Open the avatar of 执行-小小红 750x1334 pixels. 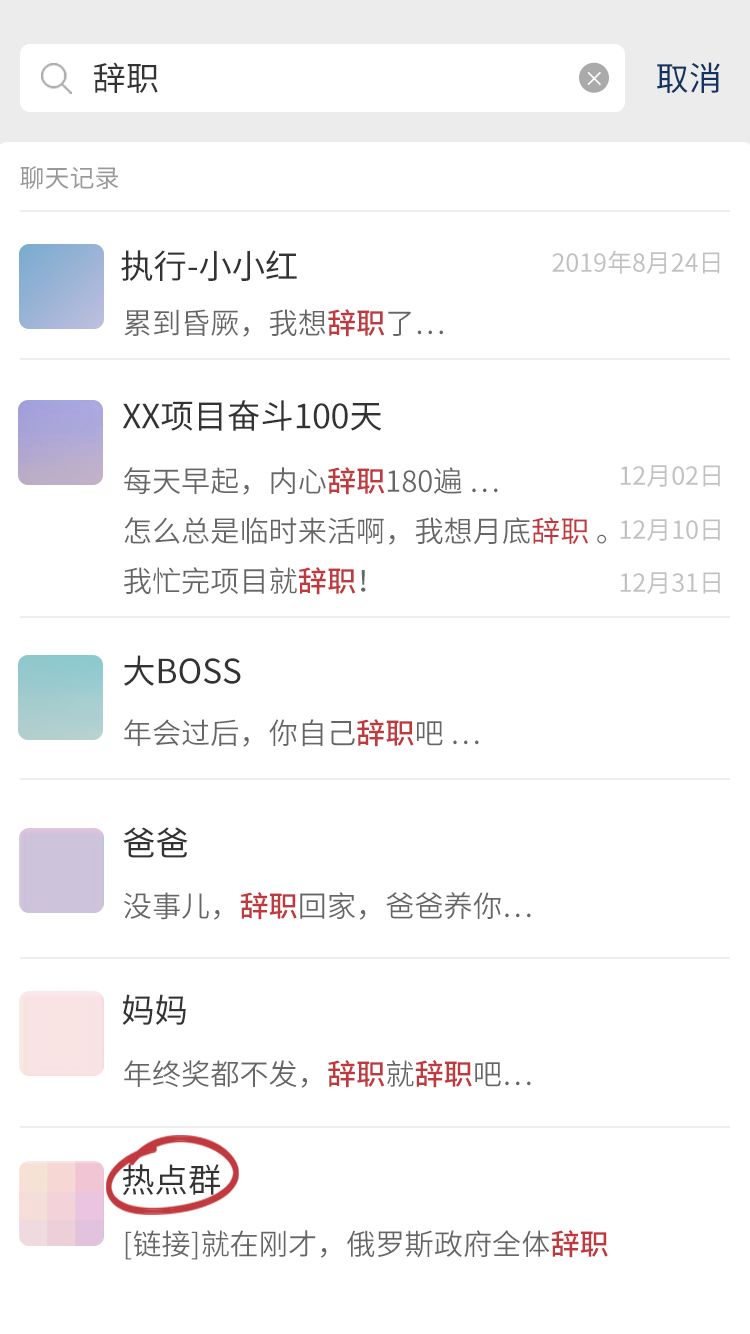61,287
